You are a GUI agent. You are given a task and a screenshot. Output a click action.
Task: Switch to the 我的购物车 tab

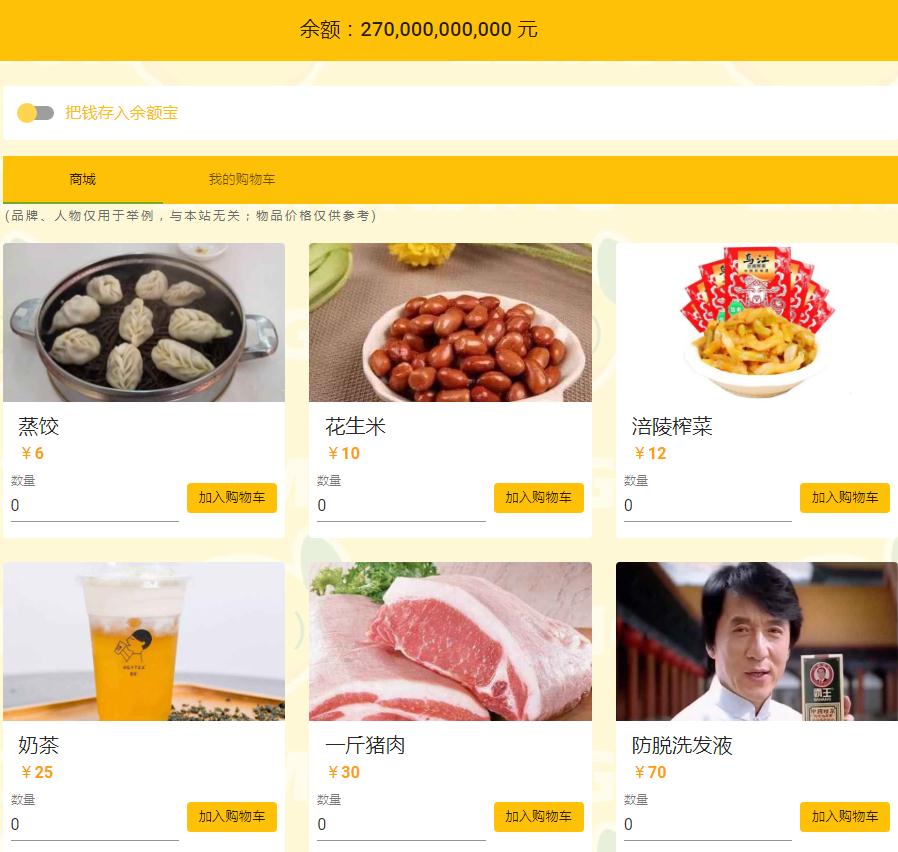click(242, 180)
